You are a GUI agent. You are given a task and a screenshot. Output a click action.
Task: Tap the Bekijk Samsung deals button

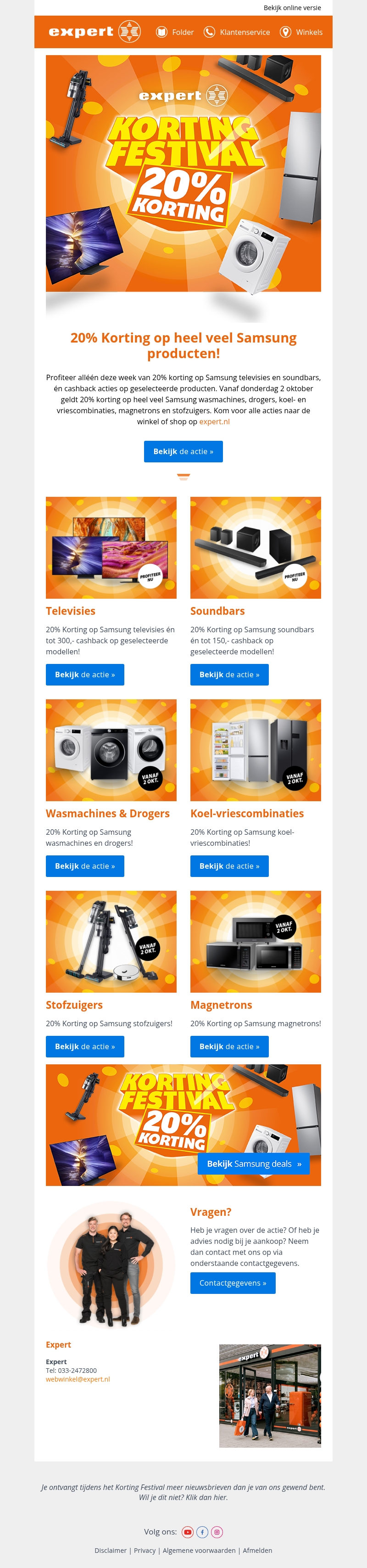click(254, 1163)
